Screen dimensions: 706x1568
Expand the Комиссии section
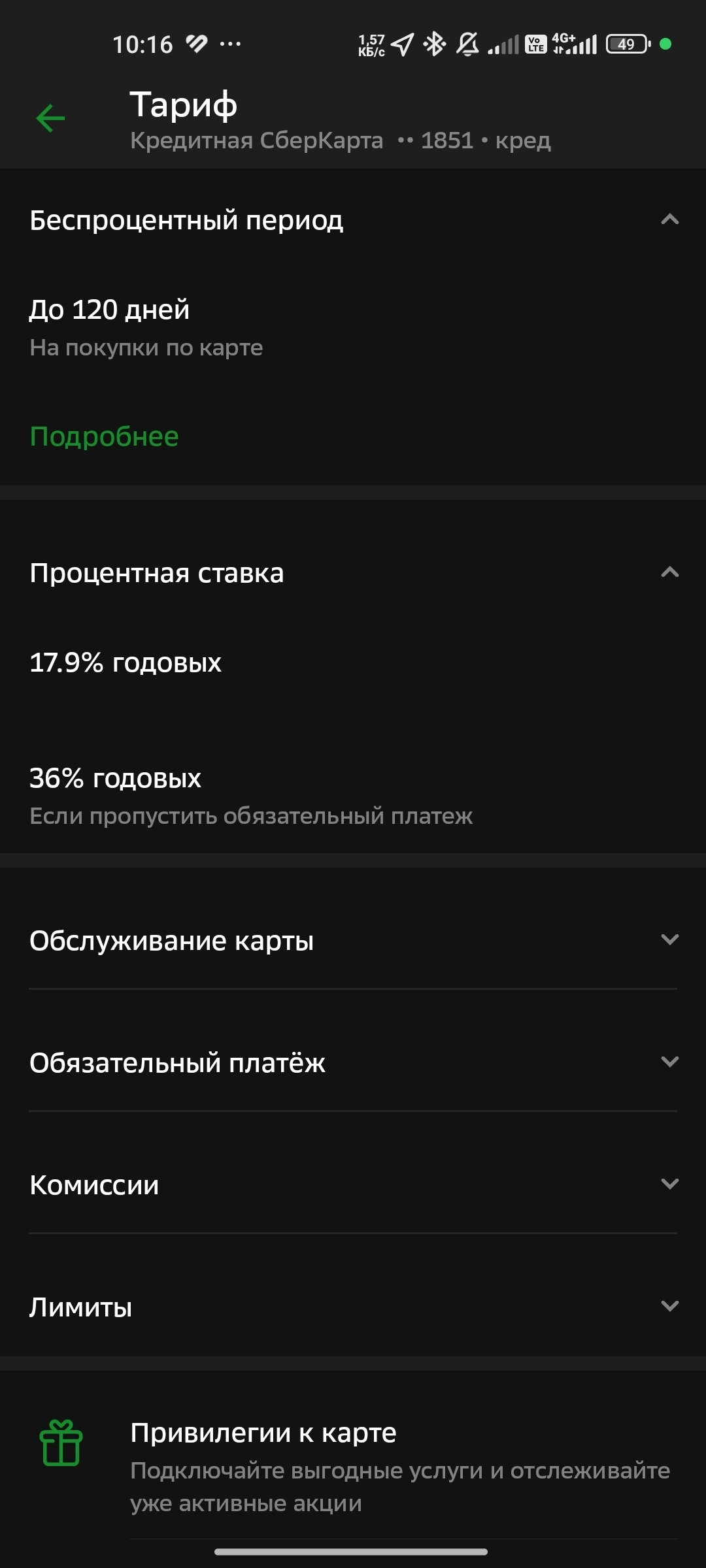tap(669, 1184)
